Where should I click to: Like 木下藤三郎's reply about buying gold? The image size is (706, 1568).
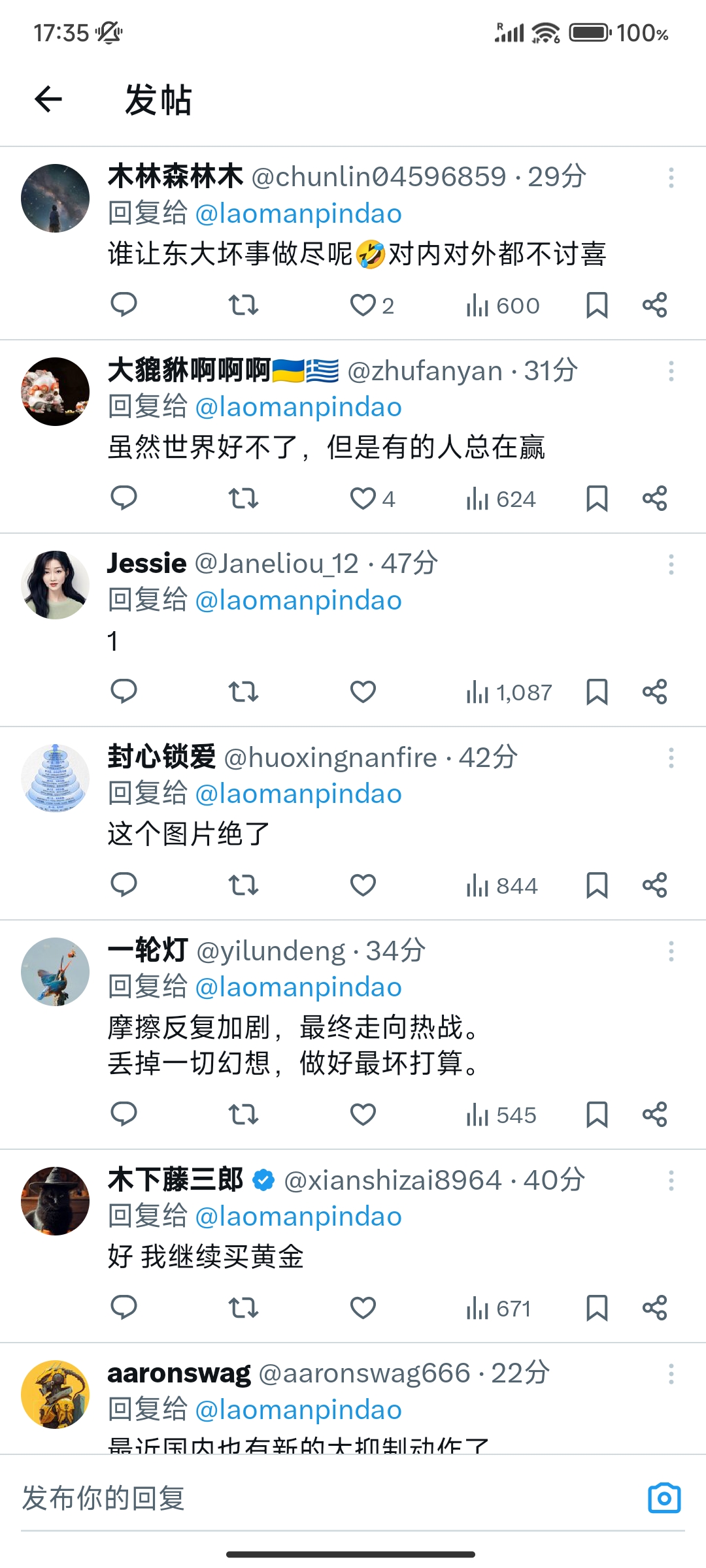pos(363,1308)
